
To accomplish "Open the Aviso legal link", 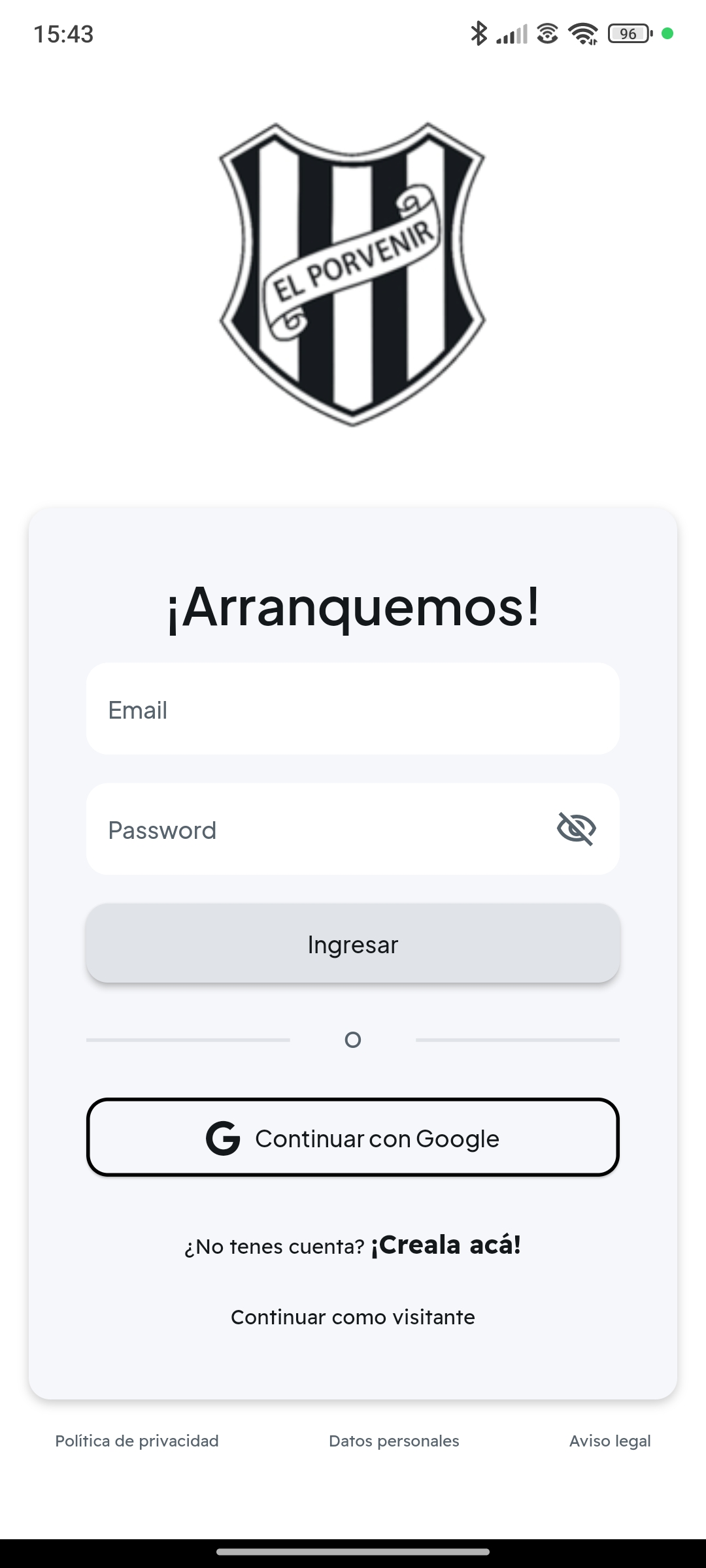I will tap(610, 1441).
